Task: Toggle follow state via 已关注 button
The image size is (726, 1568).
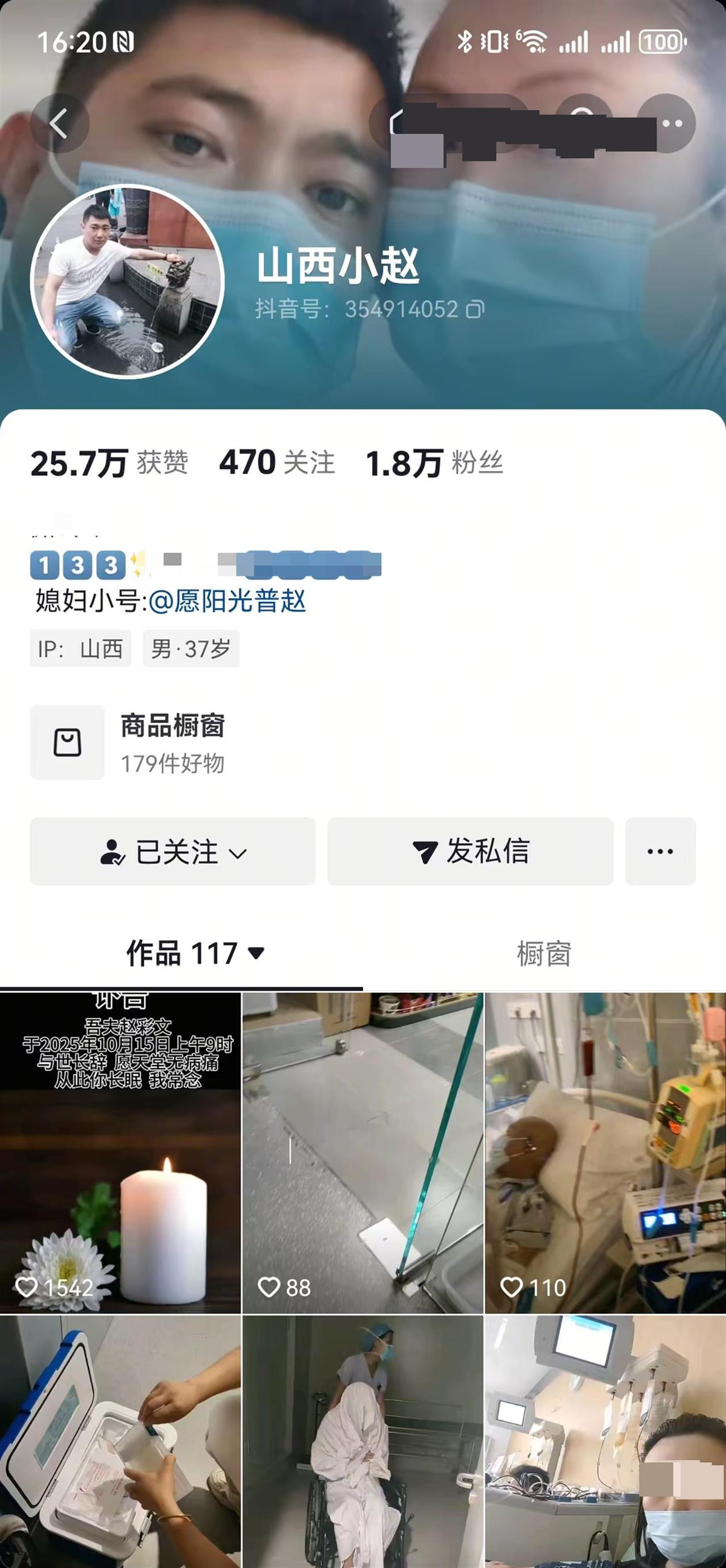Action: [176, 853]
